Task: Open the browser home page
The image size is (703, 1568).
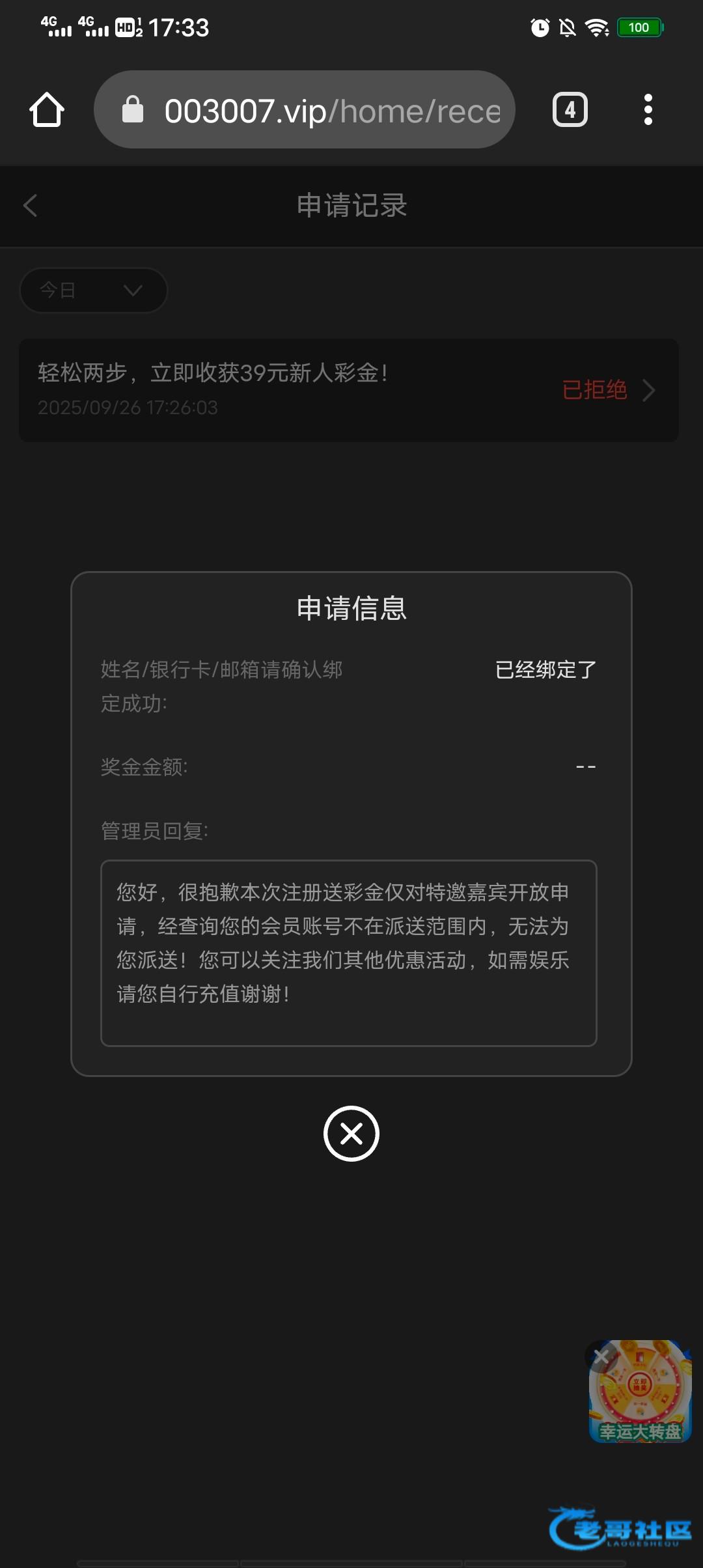Action: coord(47,109)
